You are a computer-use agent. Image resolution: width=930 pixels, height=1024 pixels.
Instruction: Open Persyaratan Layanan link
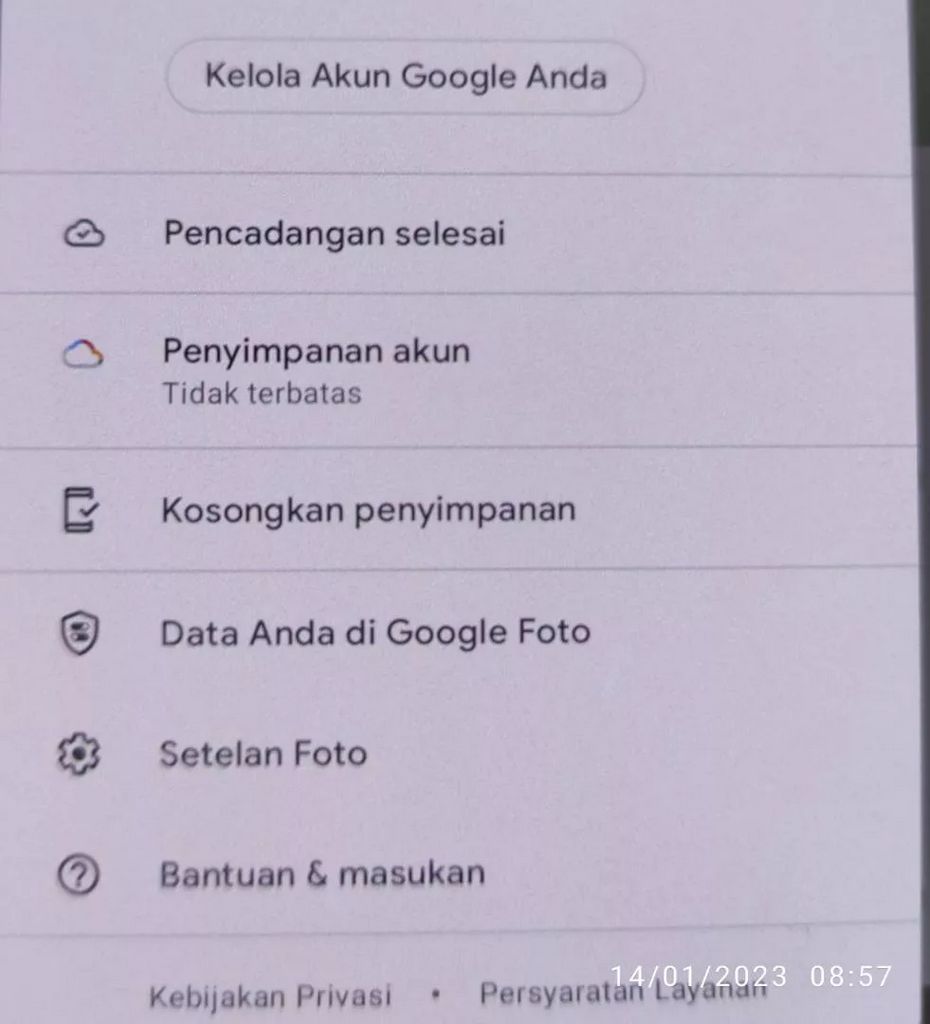point(622,994)
